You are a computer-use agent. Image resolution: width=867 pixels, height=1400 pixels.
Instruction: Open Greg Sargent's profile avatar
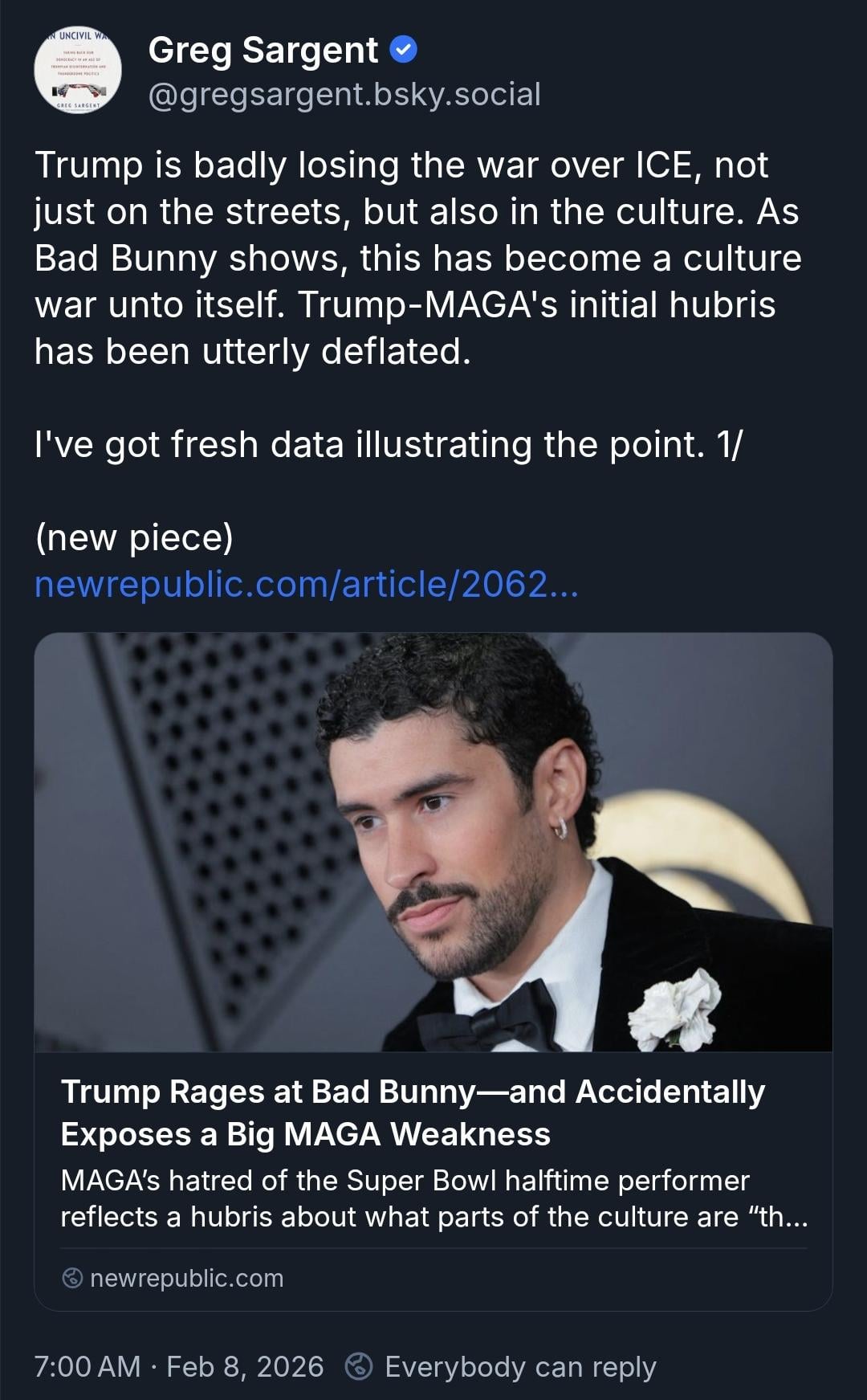point(78,70)
